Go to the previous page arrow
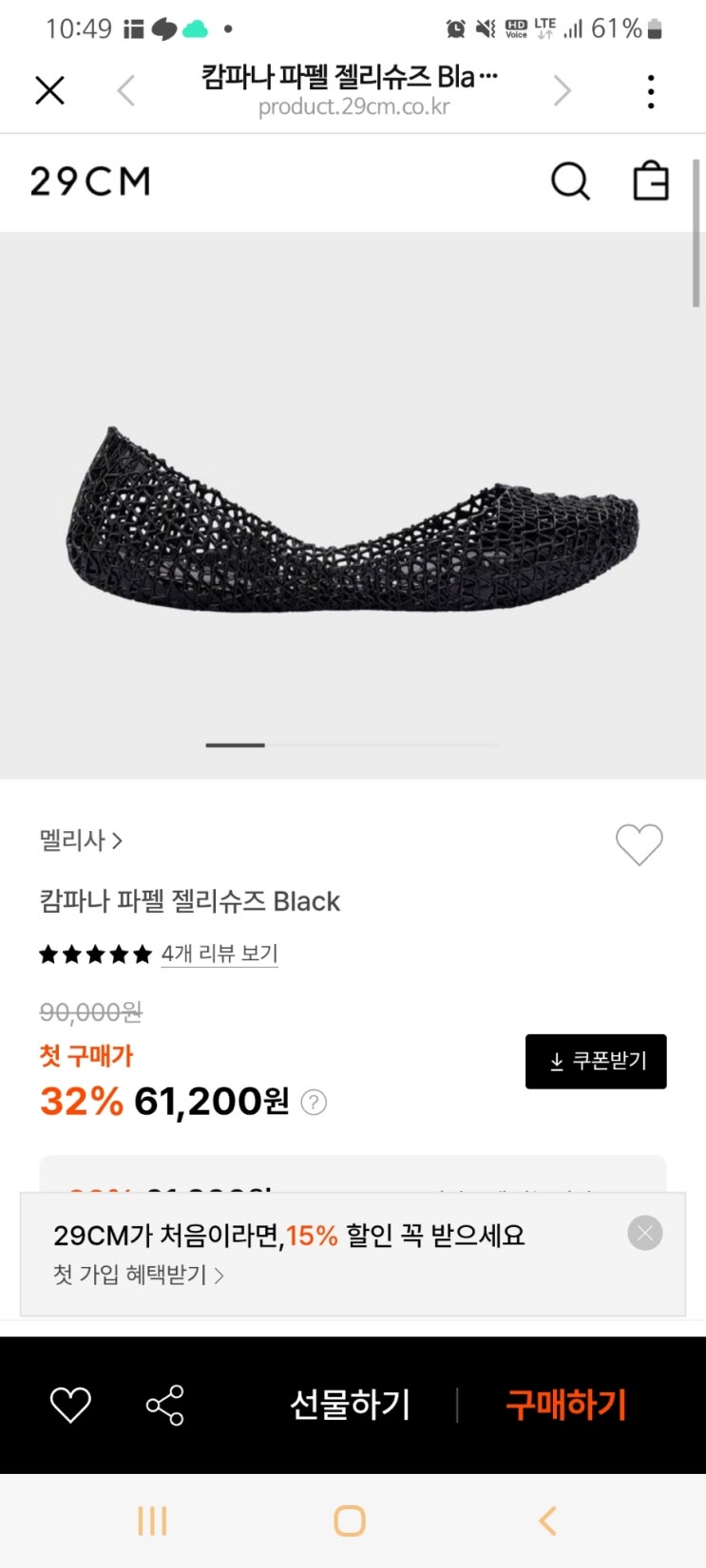 coord(125,91)
